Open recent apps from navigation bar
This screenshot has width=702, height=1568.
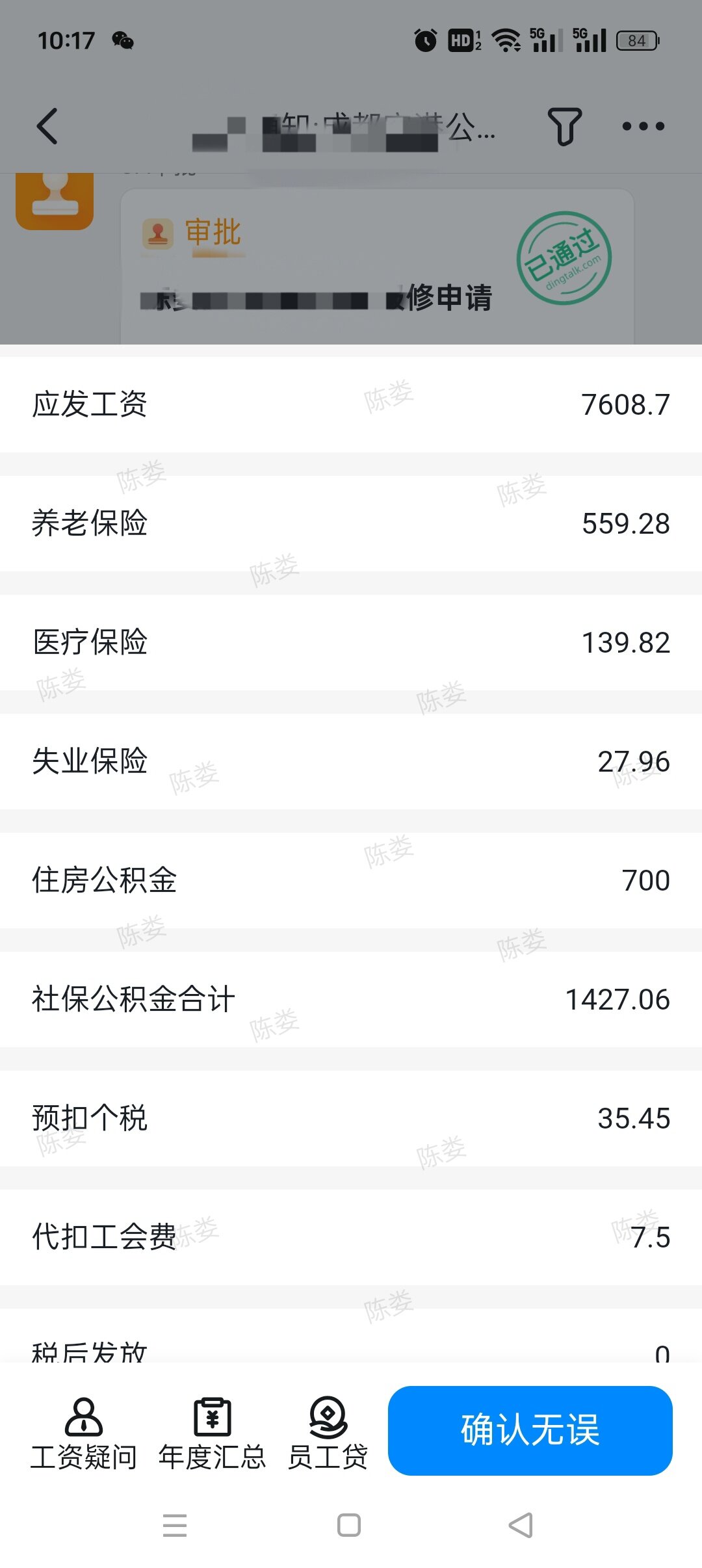(175, 1525)
